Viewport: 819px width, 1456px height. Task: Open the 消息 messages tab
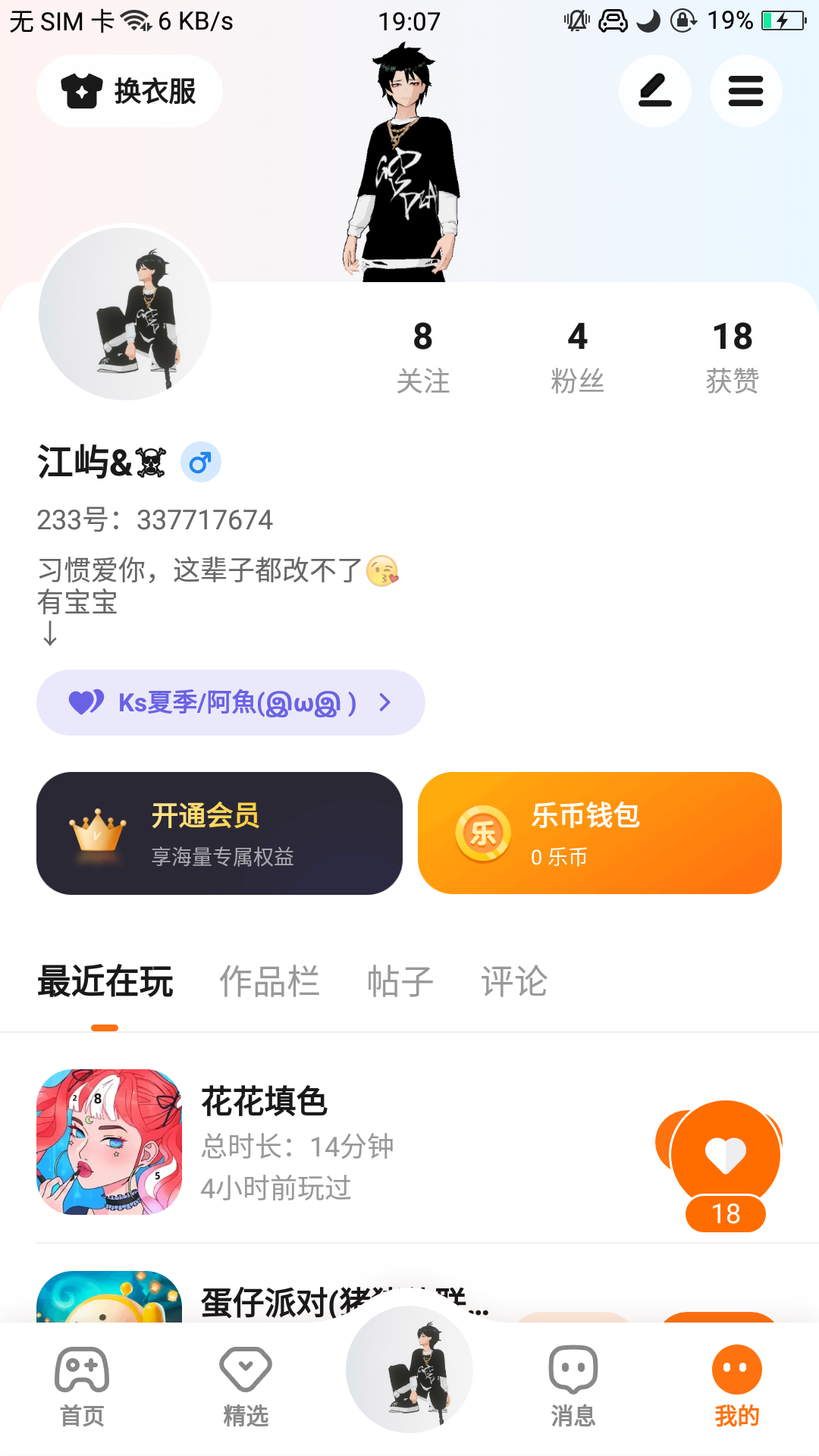pos(573,1386)
